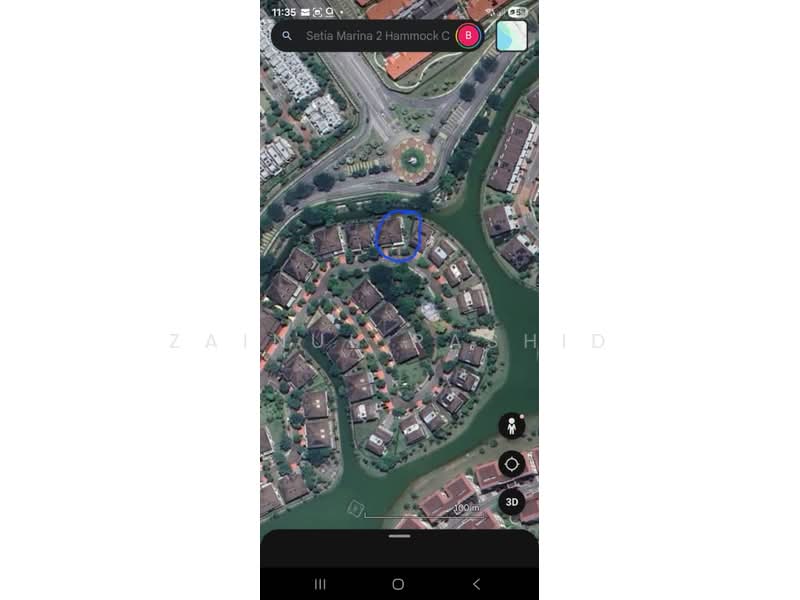This screenshot has width=800, height=600.
Task: Activate Street View pegman
Action: click(512, 426)
